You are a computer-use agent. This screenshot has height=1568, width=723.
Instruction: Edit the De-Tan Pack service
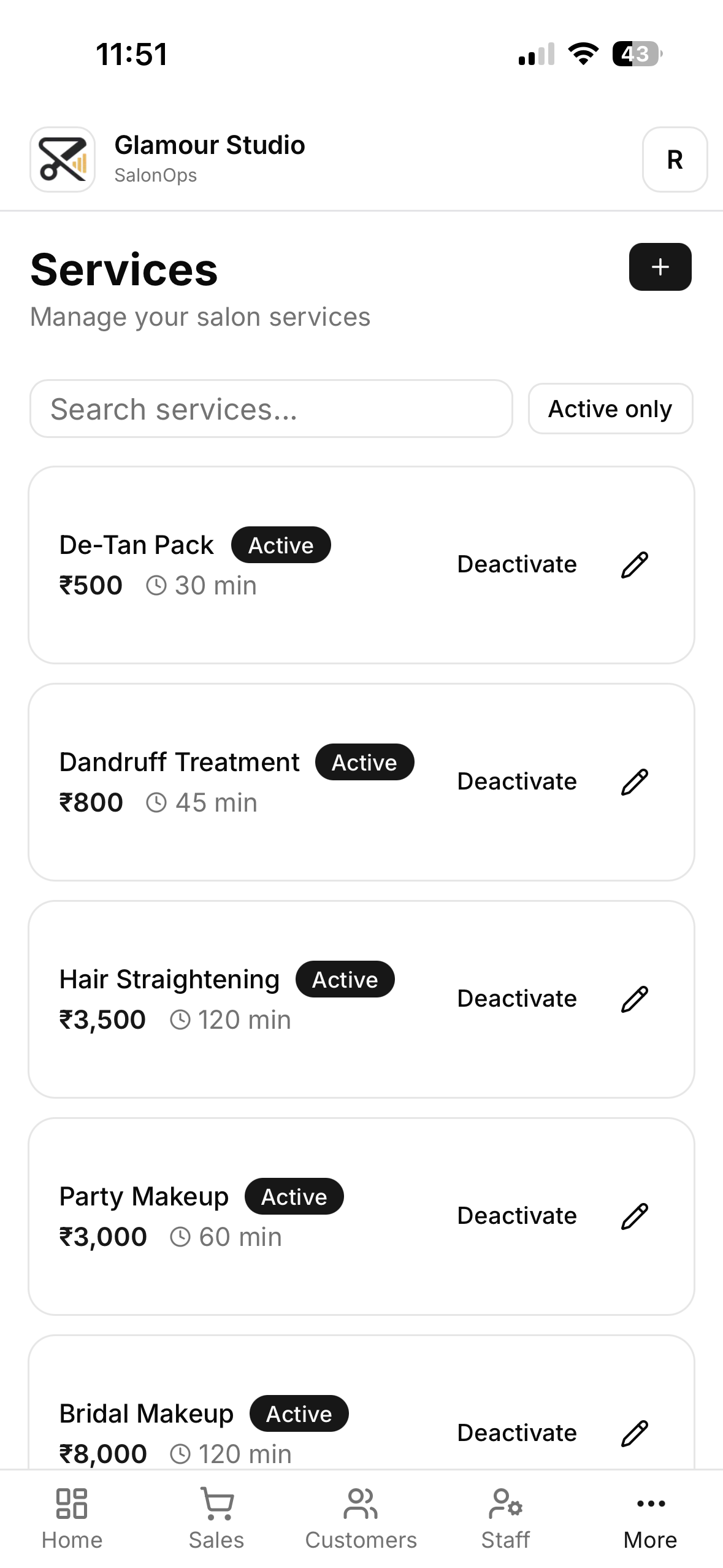pos(634,564)
